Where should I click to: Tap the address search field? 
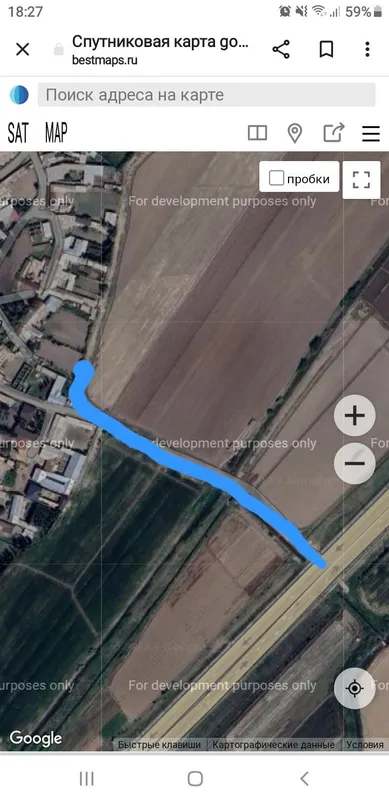tap(207, 95)
